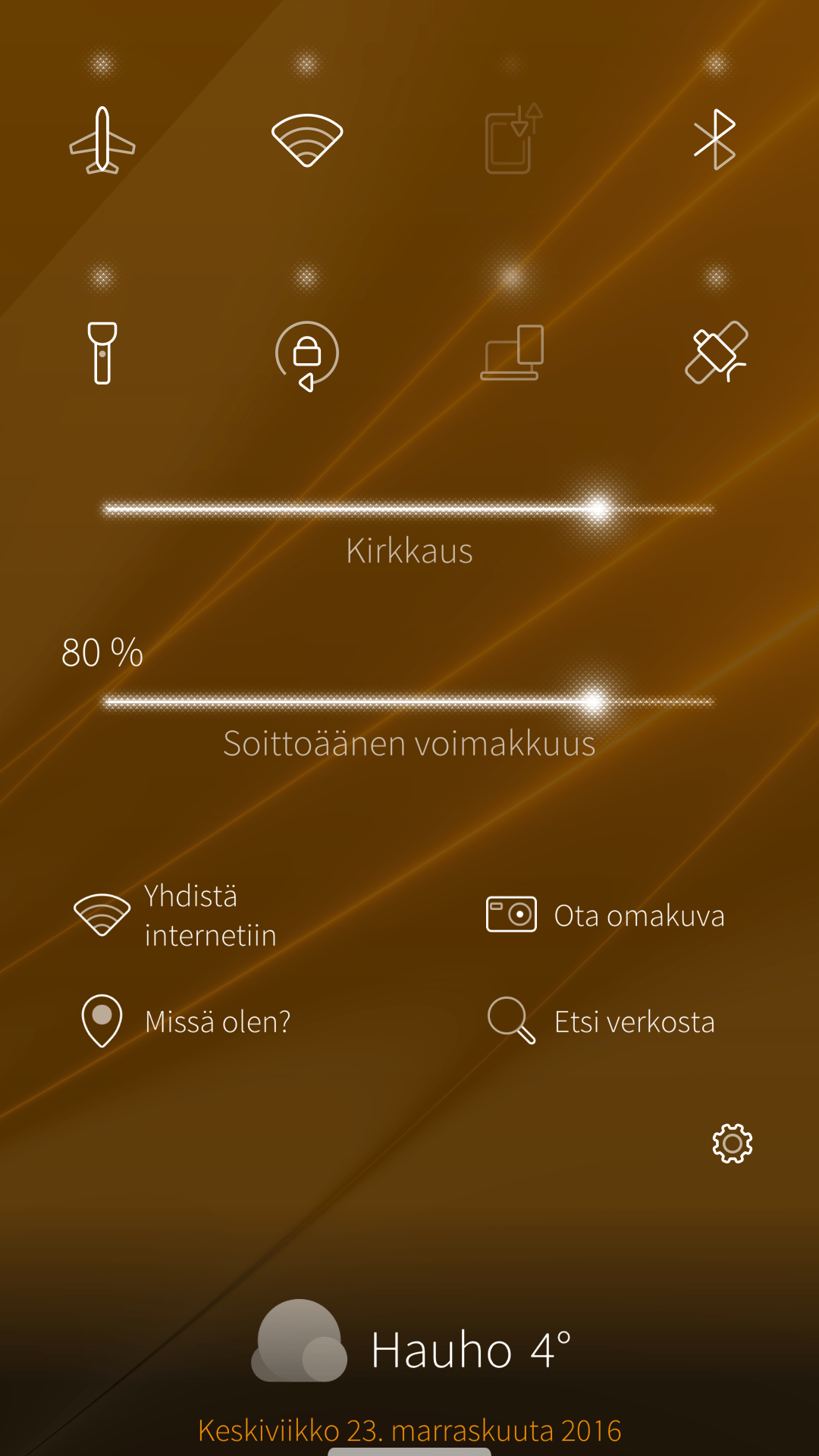The height and width of the screenshot is (1456, 819).
Task: Toggle internet sharing hotspot
Action: (512, 353)
